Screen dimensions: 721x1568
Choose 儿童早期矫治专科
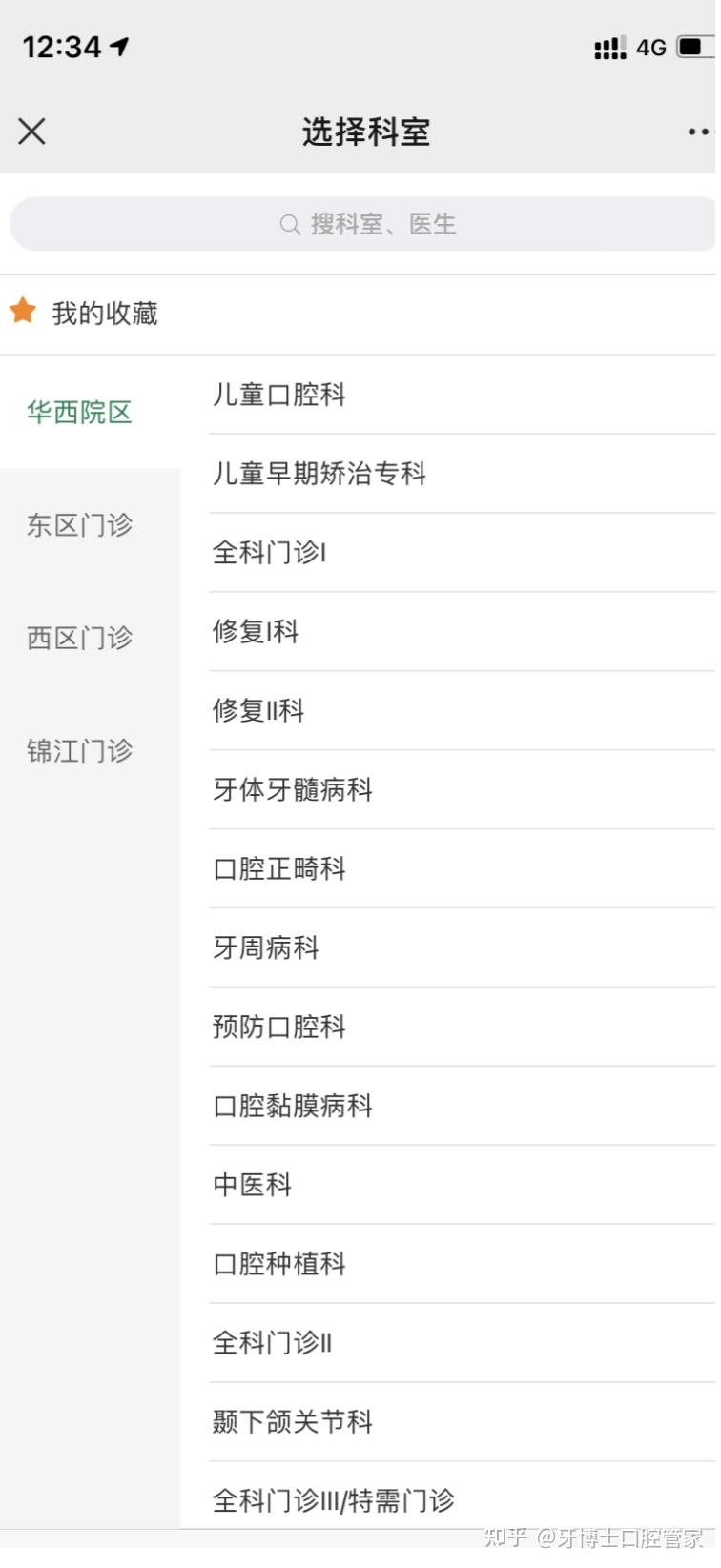tap(319, 474)
